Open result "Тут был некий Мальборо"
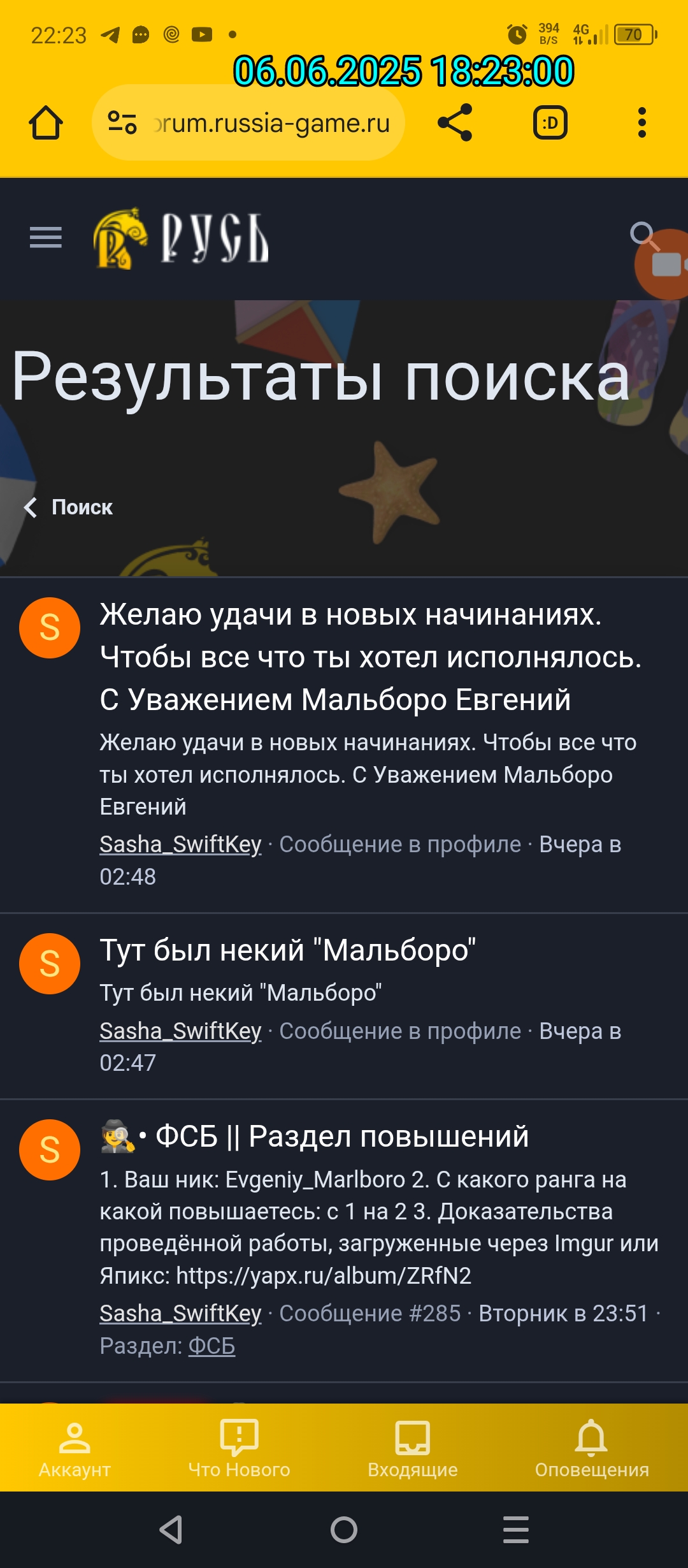 coord(288,950)
